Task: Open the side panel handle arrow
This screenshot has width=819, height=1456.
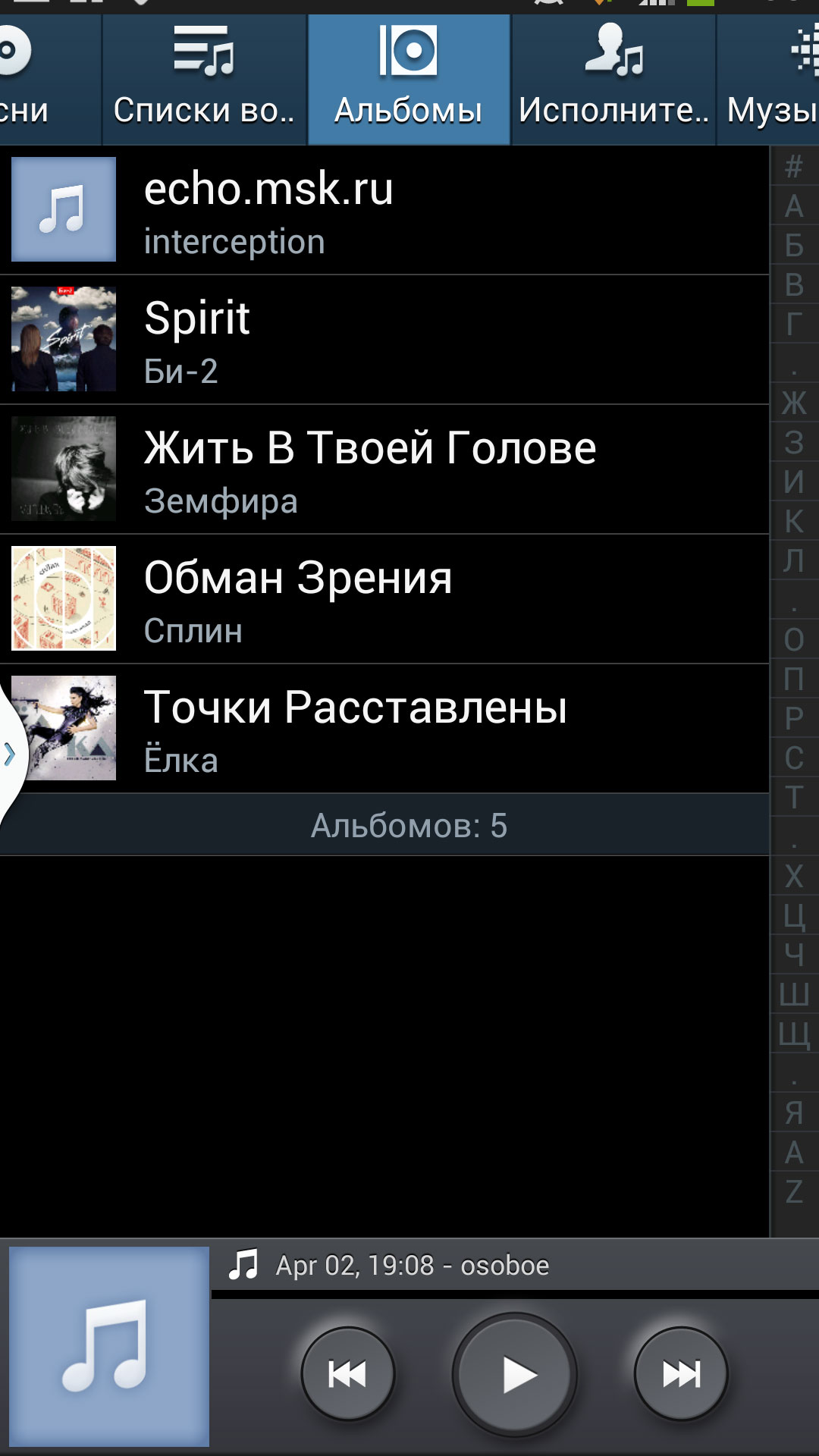Action: (x=11, y=754)
